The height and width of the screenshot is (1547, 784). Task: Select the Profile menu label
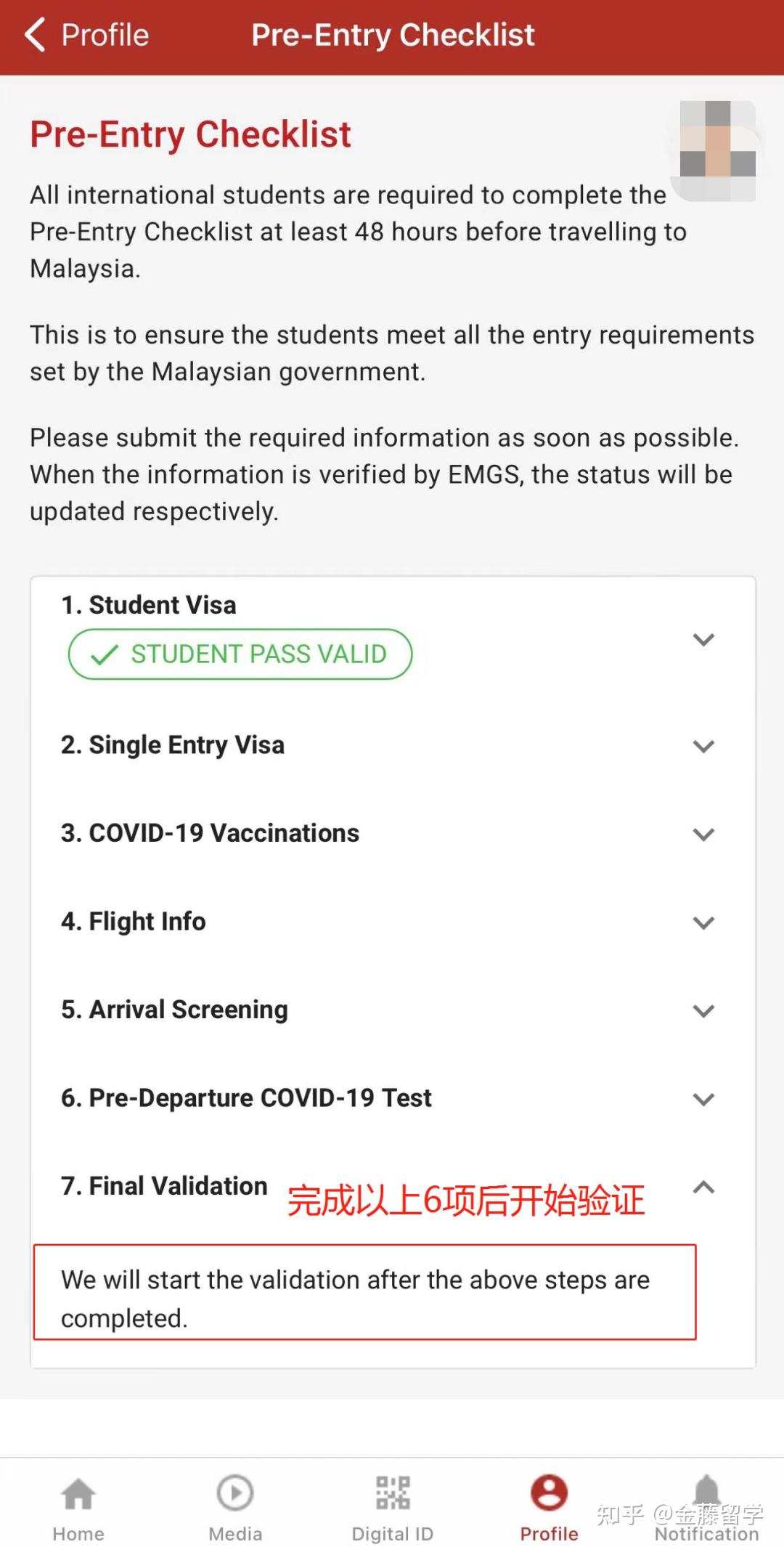coord(105,34)
